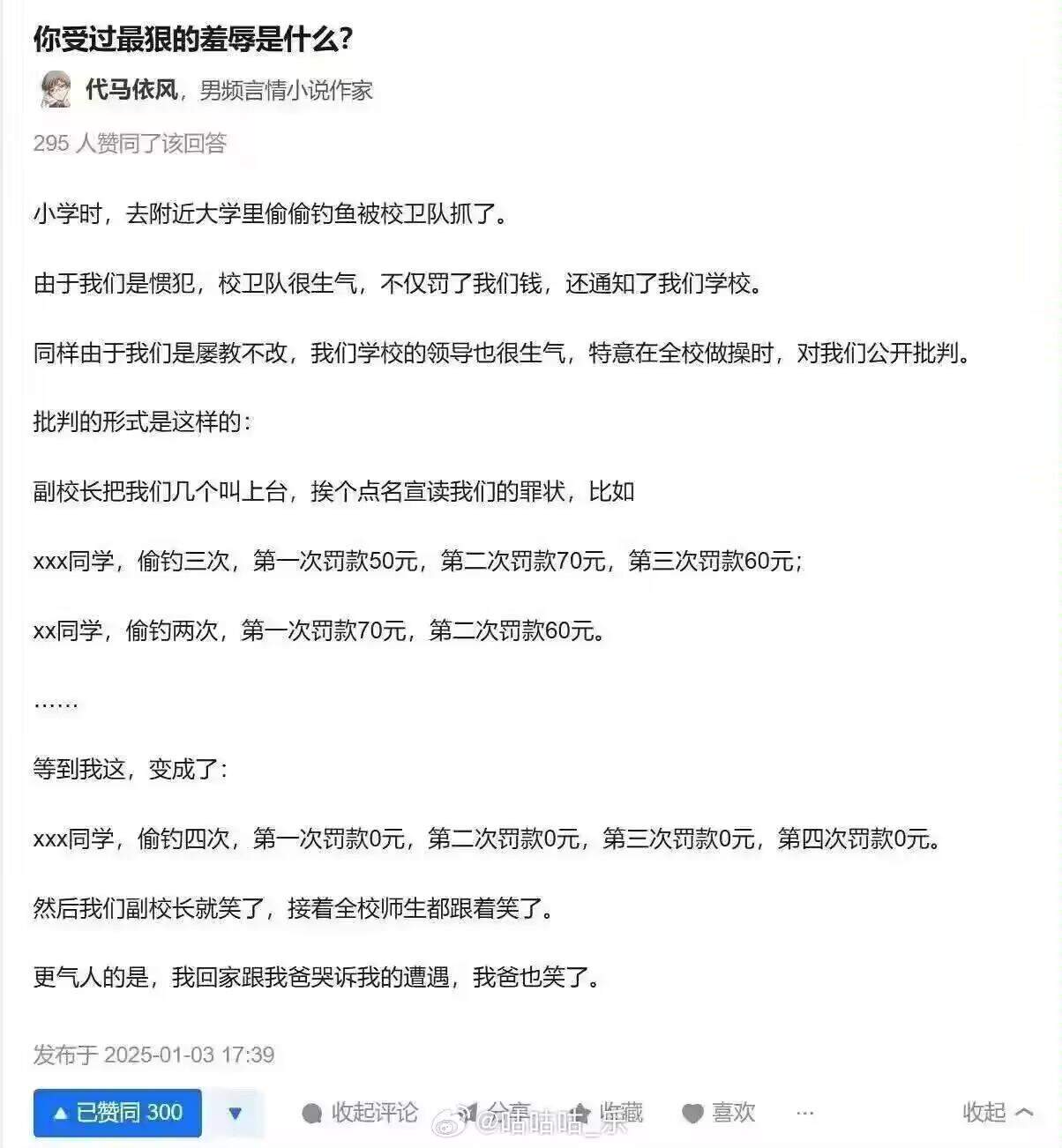Share this answer via 分享
1062x1148 pixels.
pyautogui.click(x=497, y=1113)
